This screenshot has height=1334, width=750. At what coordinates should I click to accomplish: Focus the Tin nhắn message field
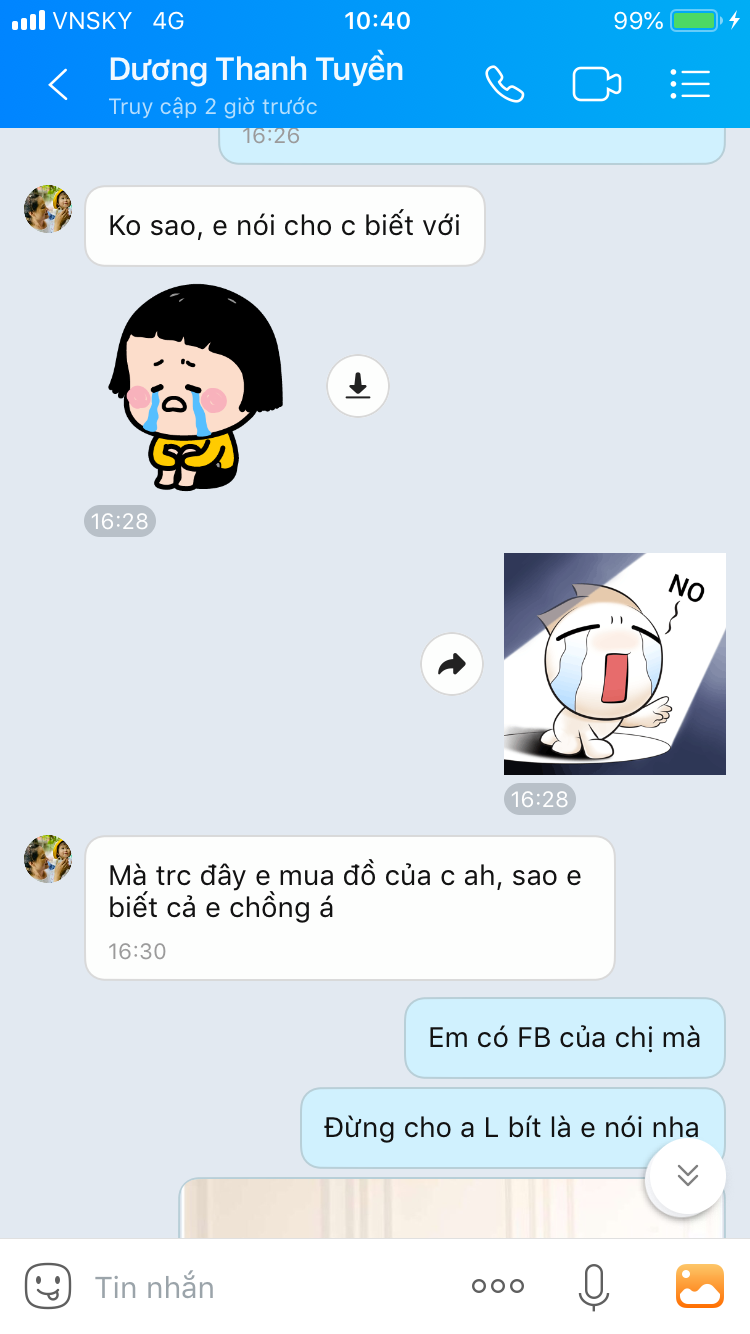click(x=260, y=1287)
